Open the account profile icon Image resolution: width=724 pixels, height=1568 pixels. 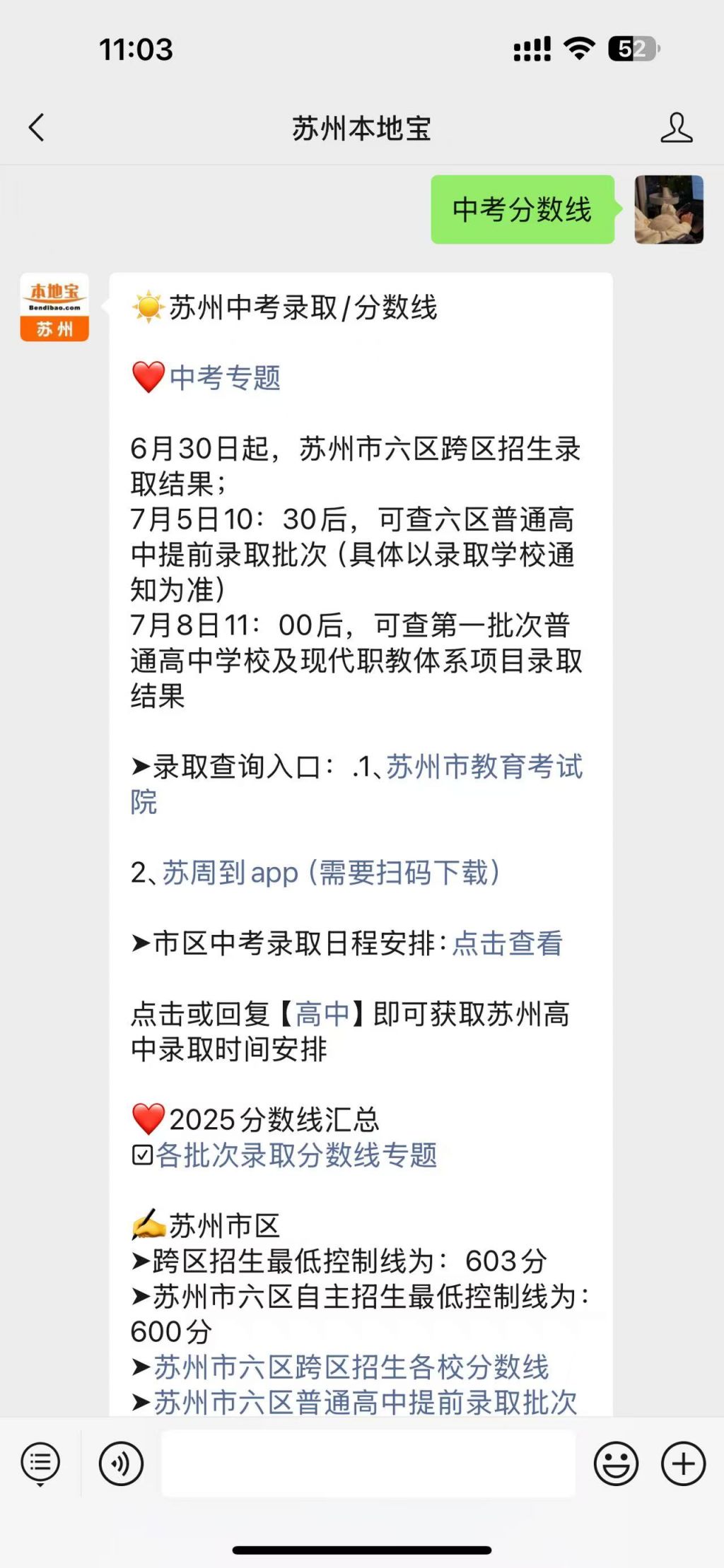point(676,128)
